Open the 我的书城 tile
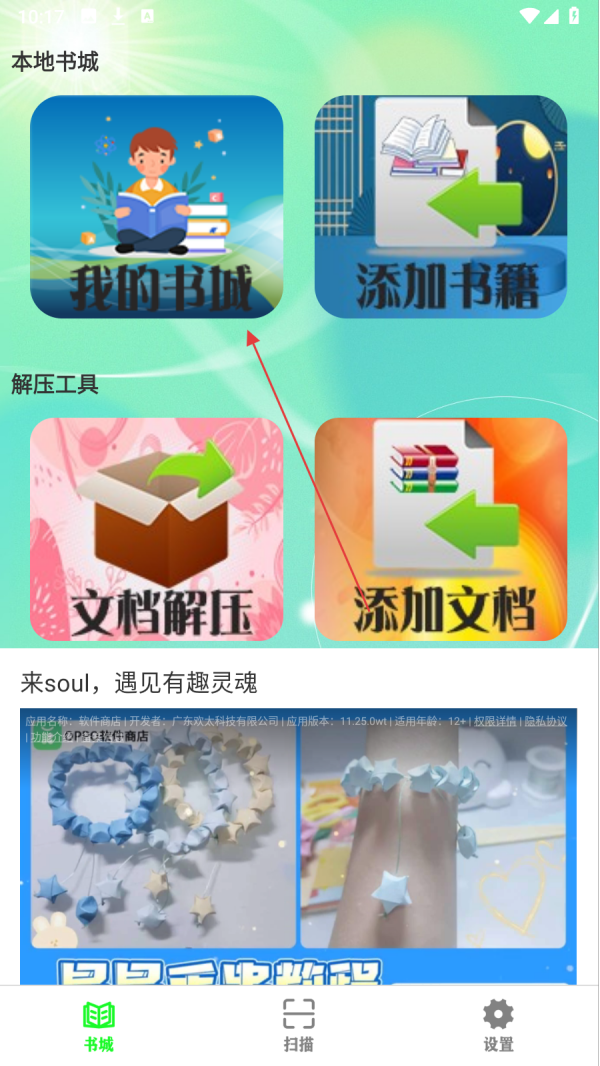The width and height of the screenshot is (600, 1066). 156,207
